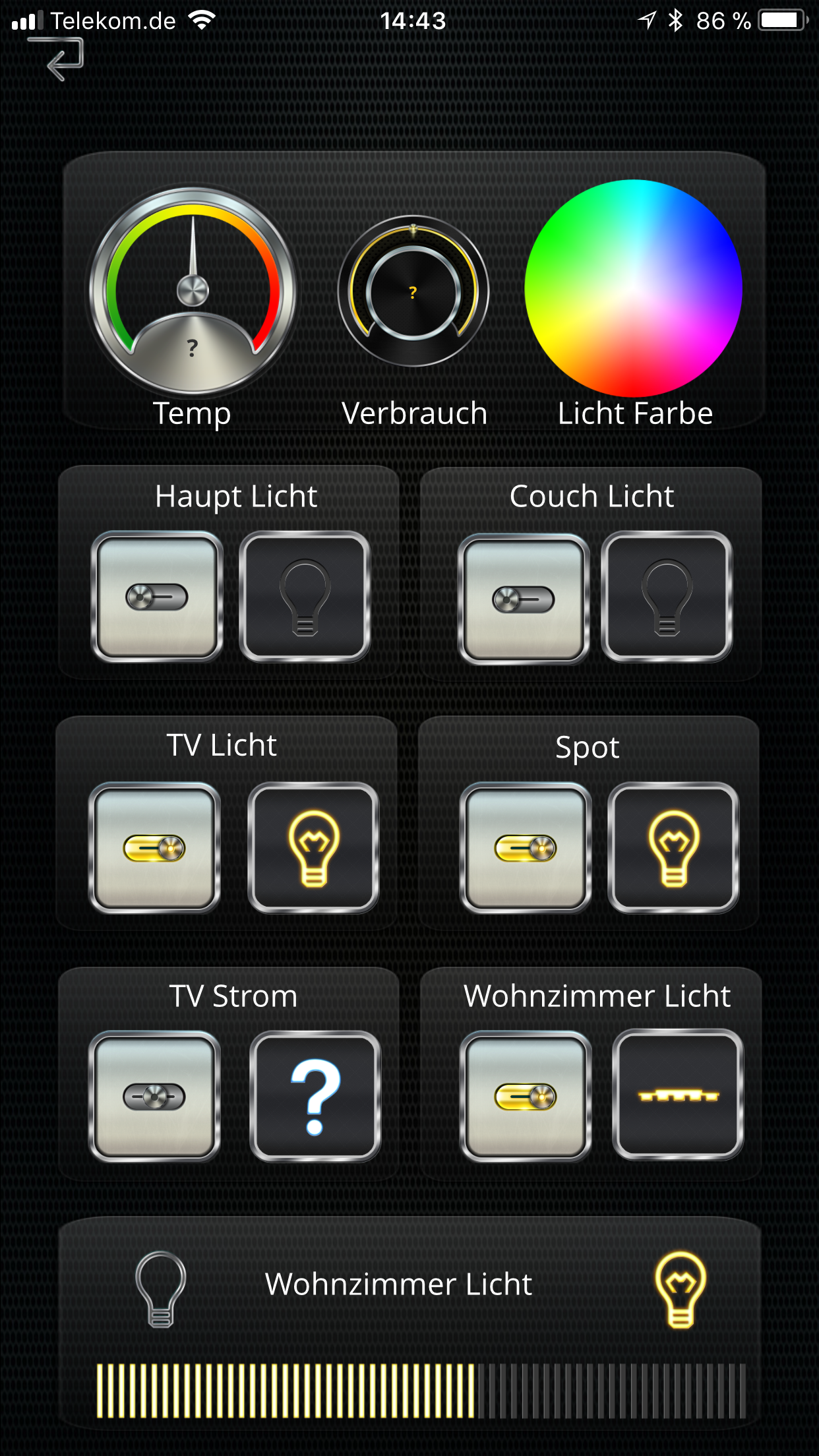The image size is (819, 1456).
Task: Turn off the Wohnzimmer Licht switch
Action: (x=526, y=1097)
